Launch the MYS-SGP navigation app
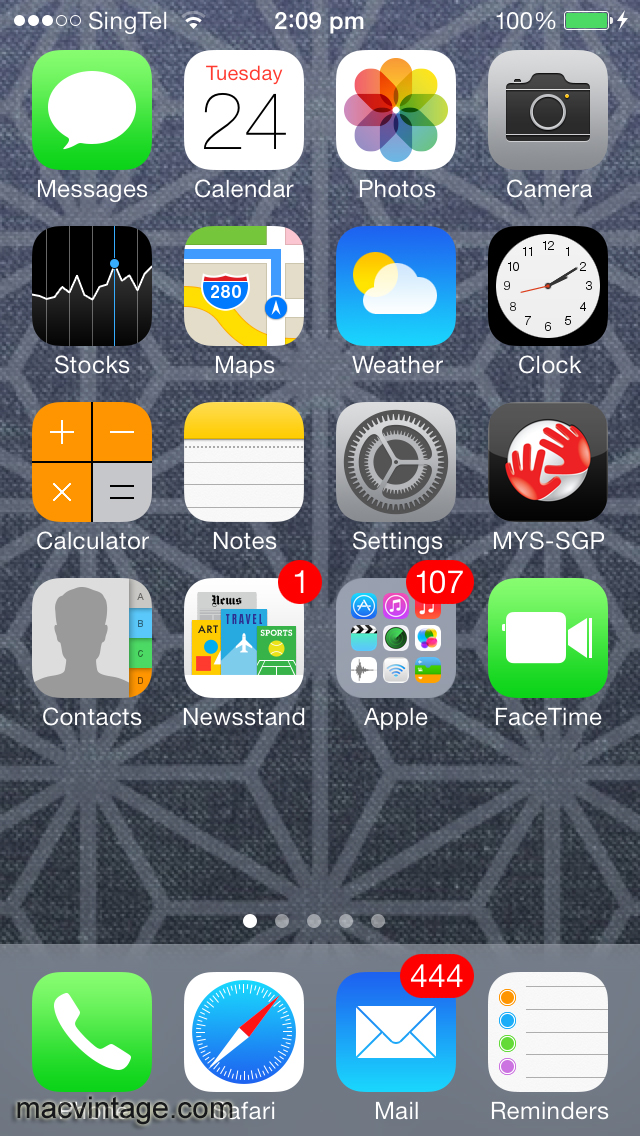640x1136 pixels. [x=548, y=462]
